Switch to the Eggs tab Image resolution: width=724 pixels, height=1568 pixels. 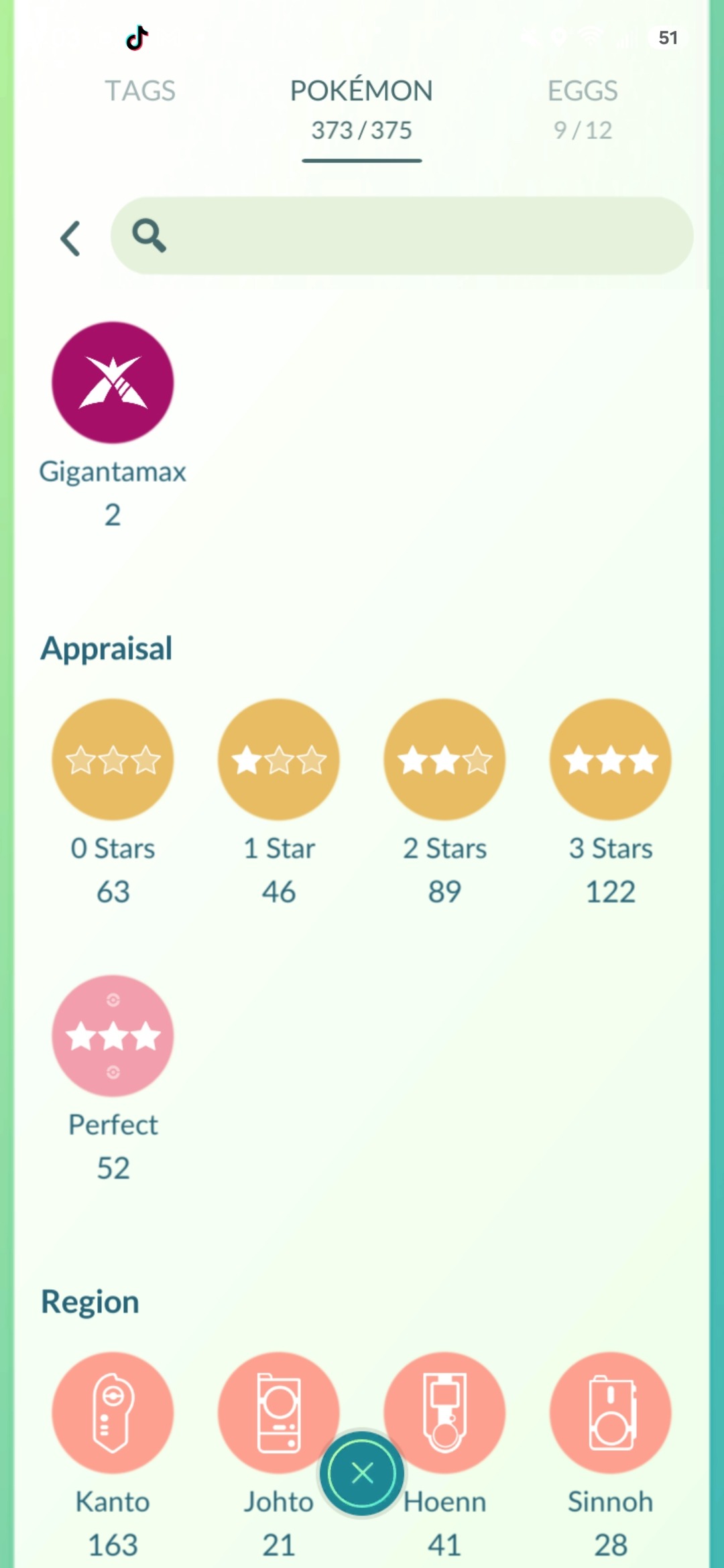tap(583, 109)
